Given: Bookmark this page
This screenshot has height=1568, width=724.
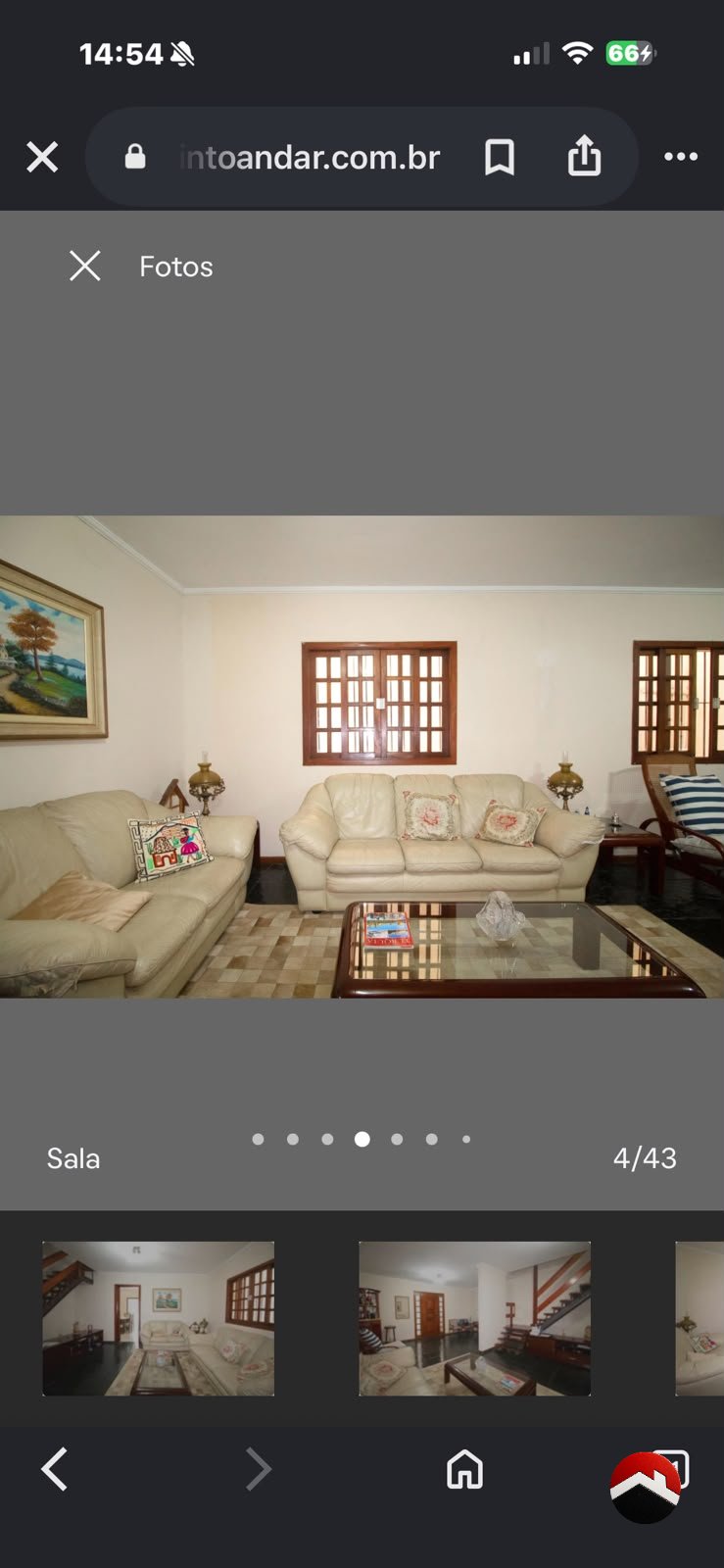Looking at the screenshot, I should (500, 157).
